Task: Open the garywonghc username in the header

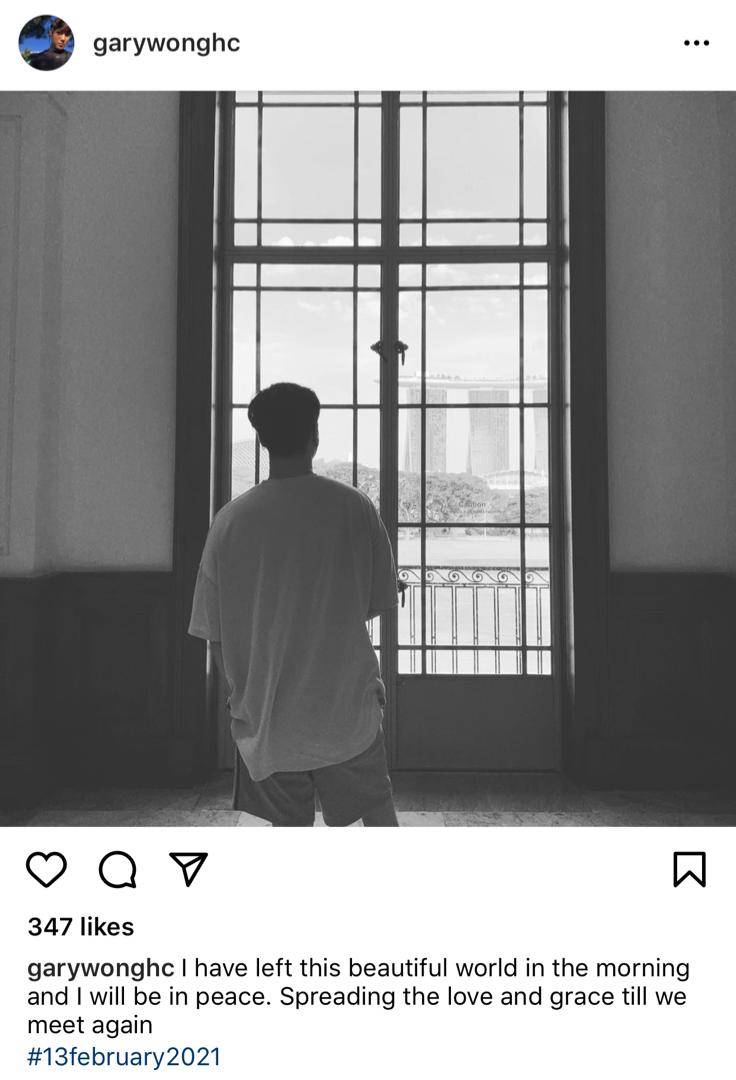Action: [166, 44]
